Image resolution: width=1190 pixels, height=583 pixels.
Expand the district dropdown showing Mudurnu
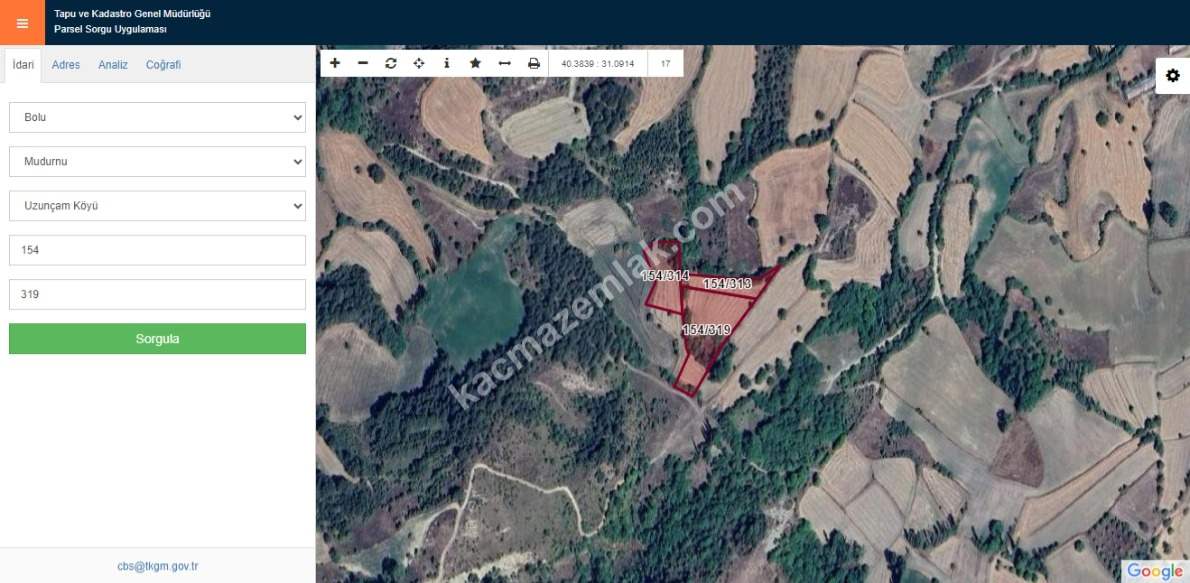click(x=157, y=161)
